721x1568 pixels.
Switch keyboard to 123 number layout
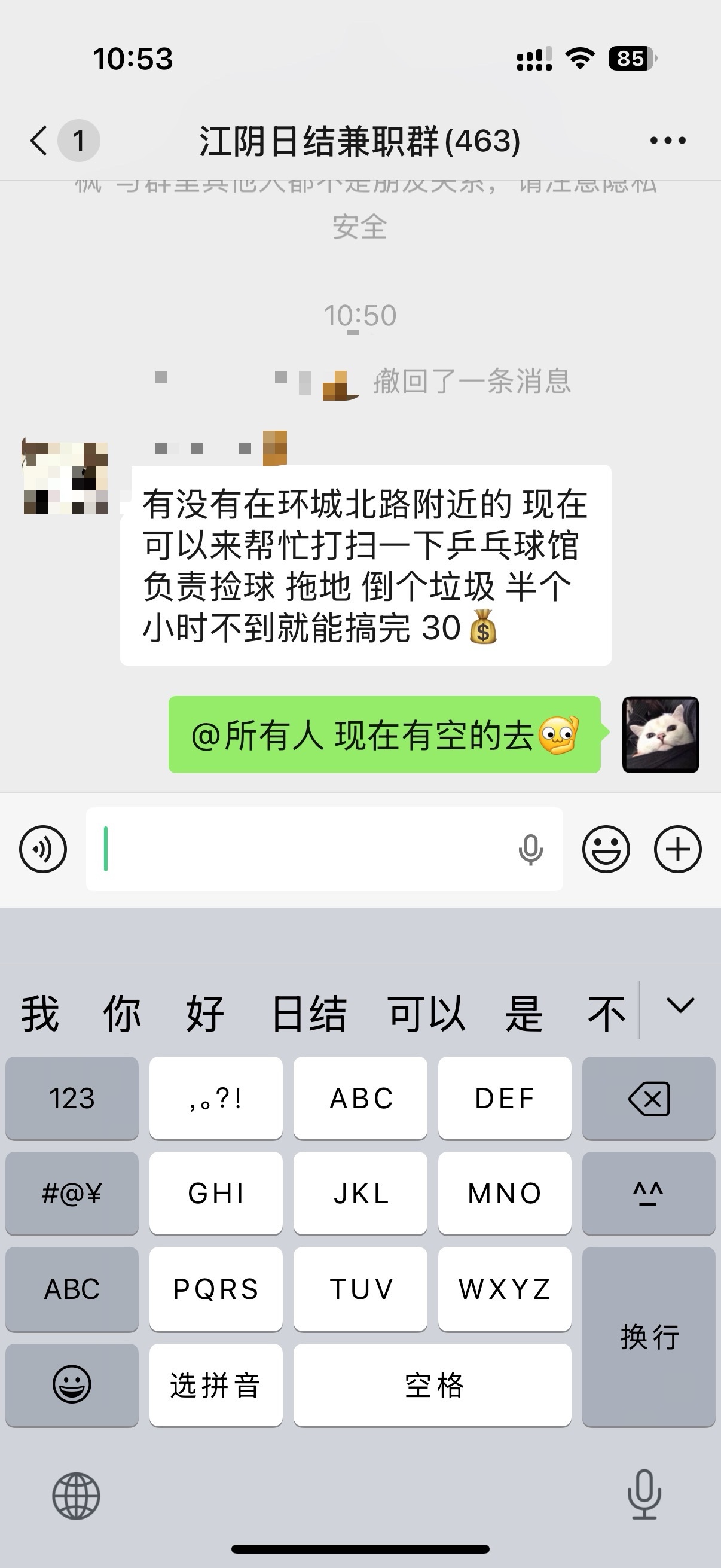tap(72, 1098)
